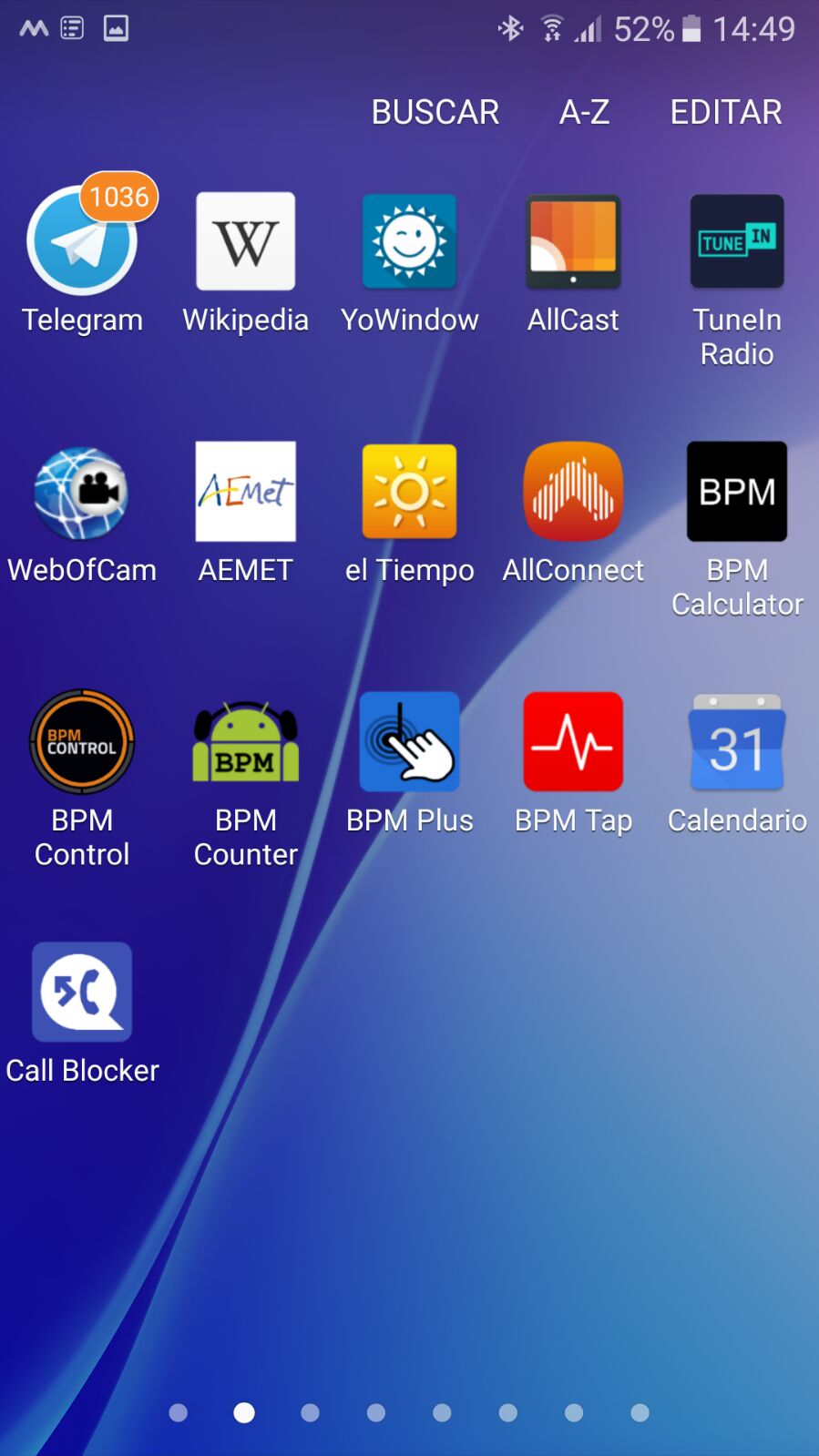This screenshot has width=819, height=1456.
Task: Launch BPM Tap
Action: pos(573,742)
